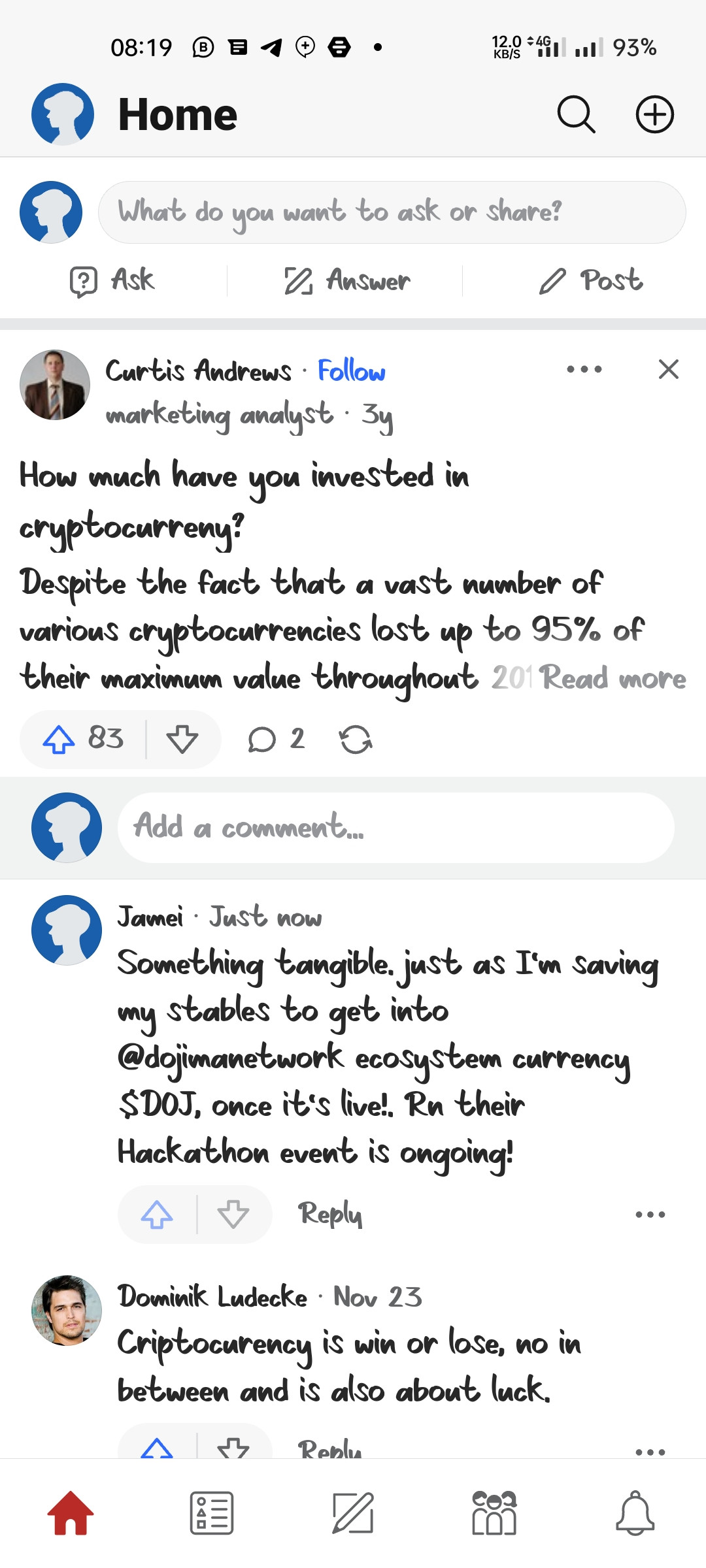Reply to Jamei's comment
This screenshot has height=1568, width=706.
tap(330, 1214)
